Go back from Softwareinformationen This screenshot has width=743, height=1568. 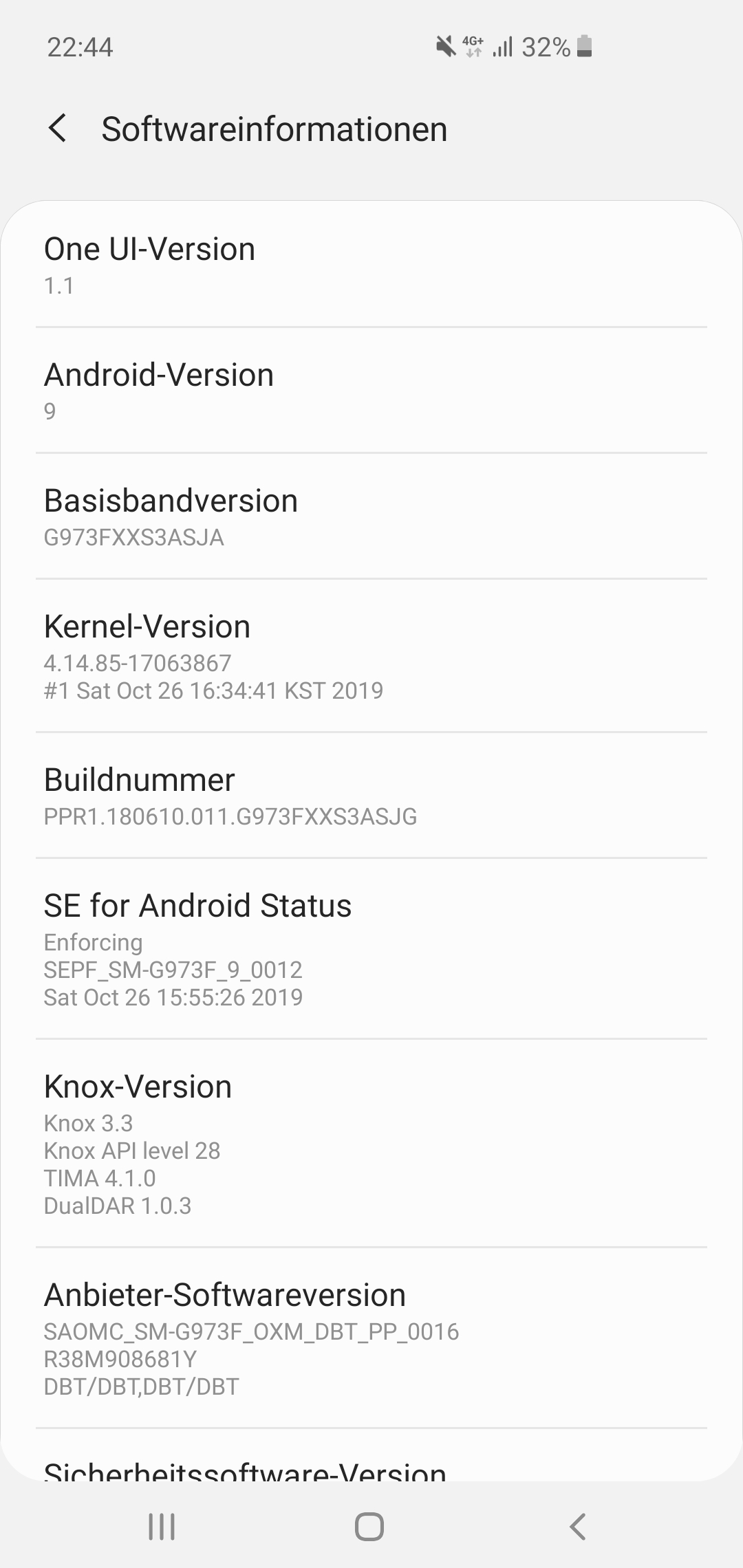[58, 129]
